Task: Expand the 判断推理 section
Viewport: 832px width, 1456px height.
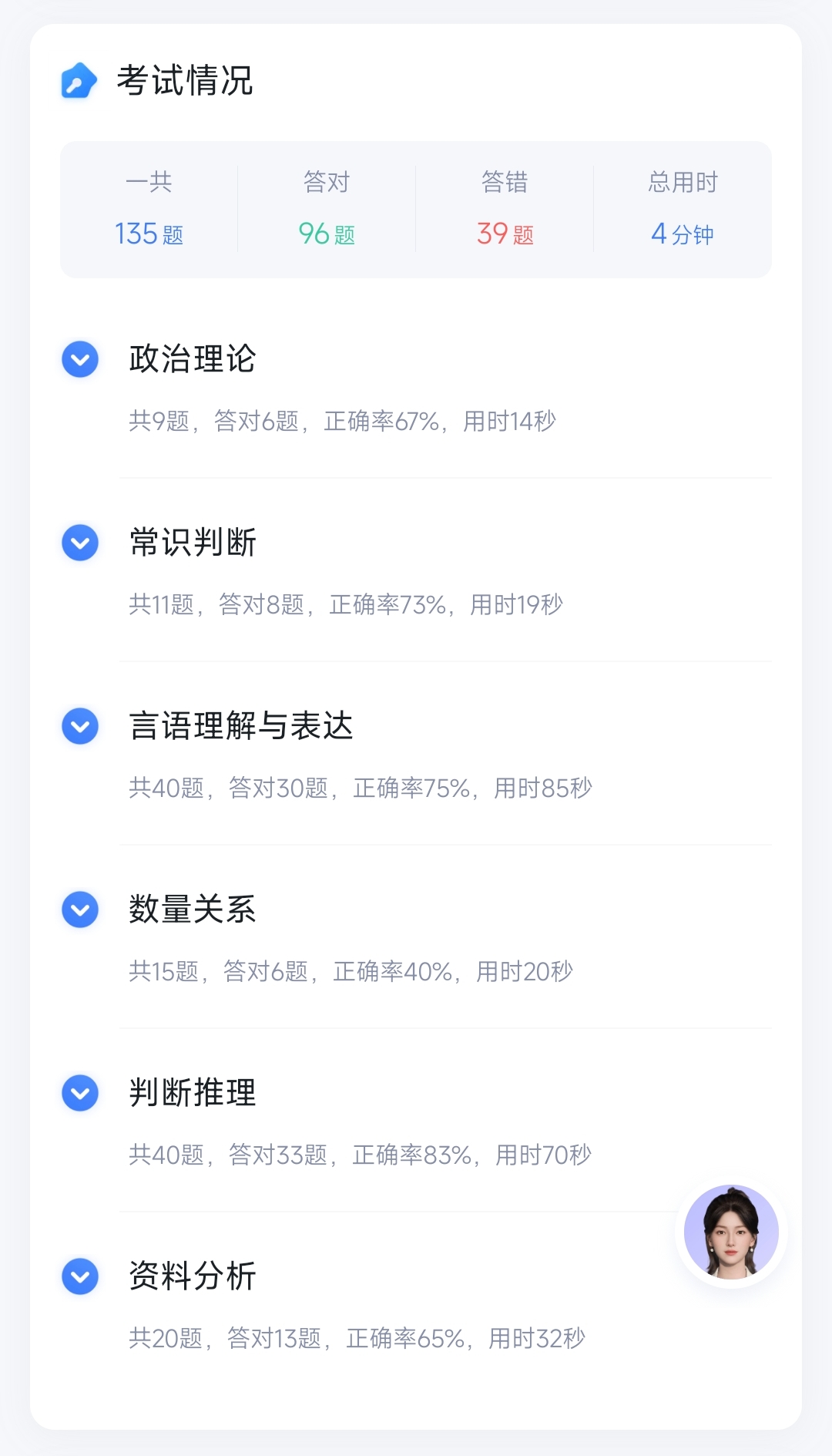Action: [x=80, y=1093]
